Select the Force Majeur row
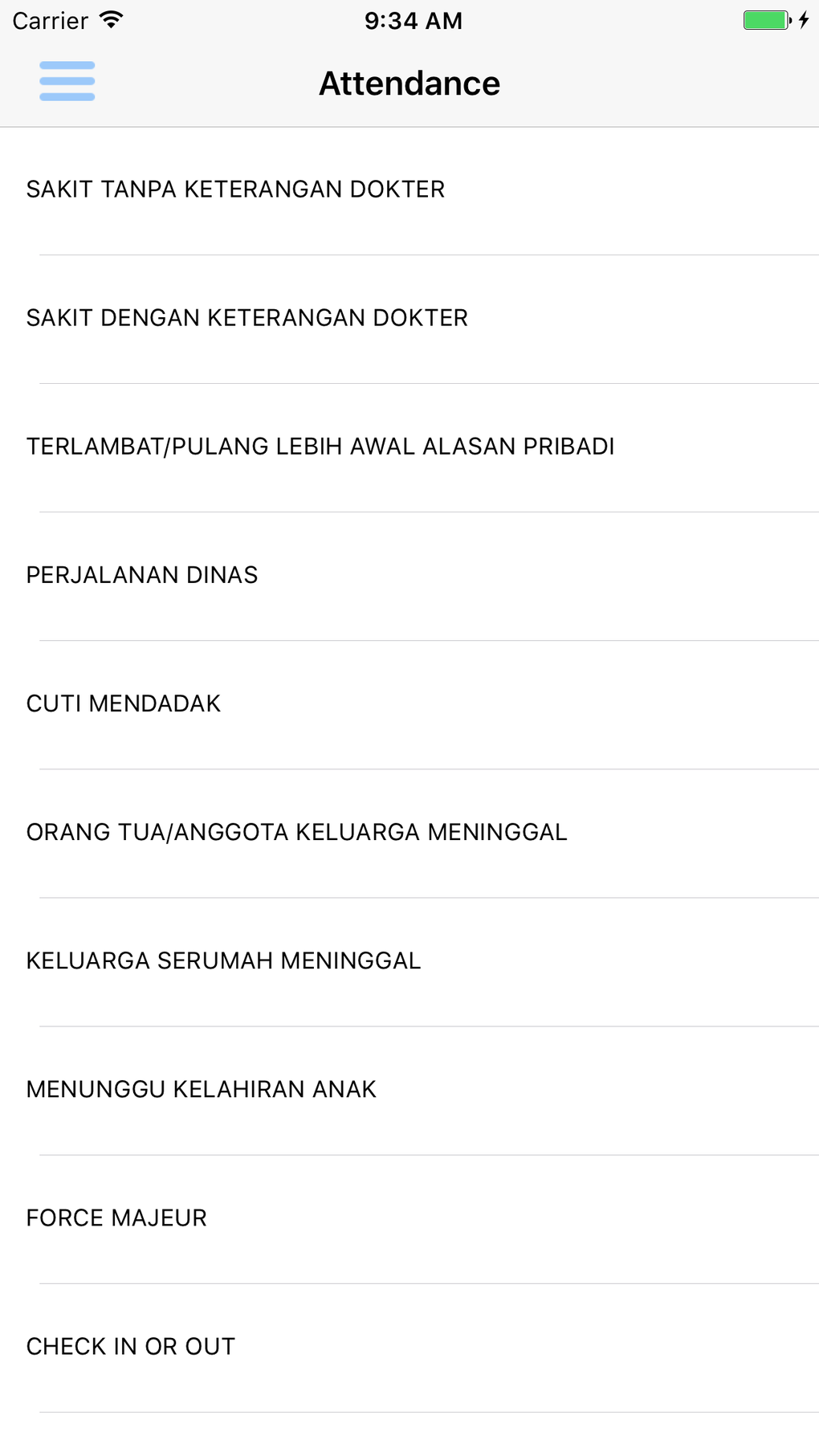Viewport: 819px width, 1456px height. (117, 1217)
